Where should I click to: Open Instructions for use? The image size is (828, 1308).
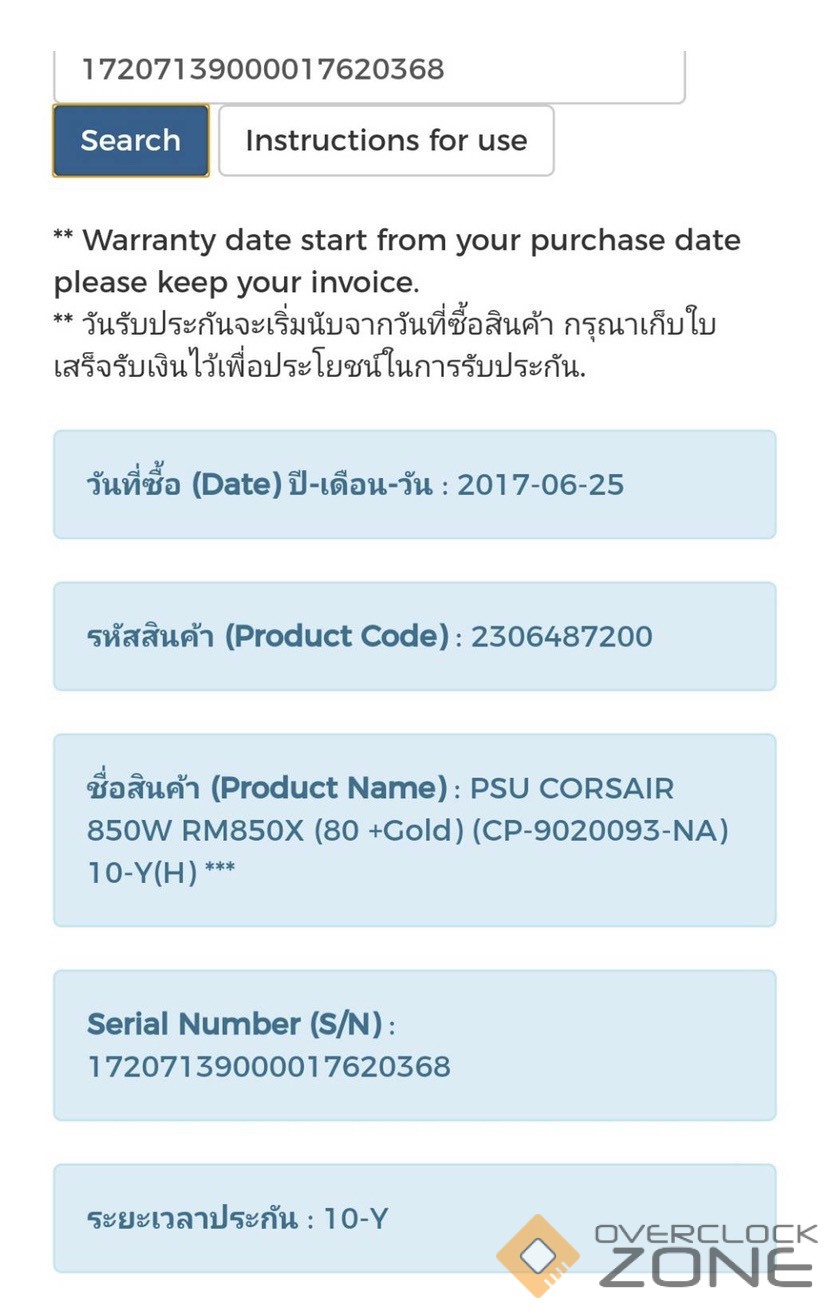pyautogui.click(x=386, y=141)
